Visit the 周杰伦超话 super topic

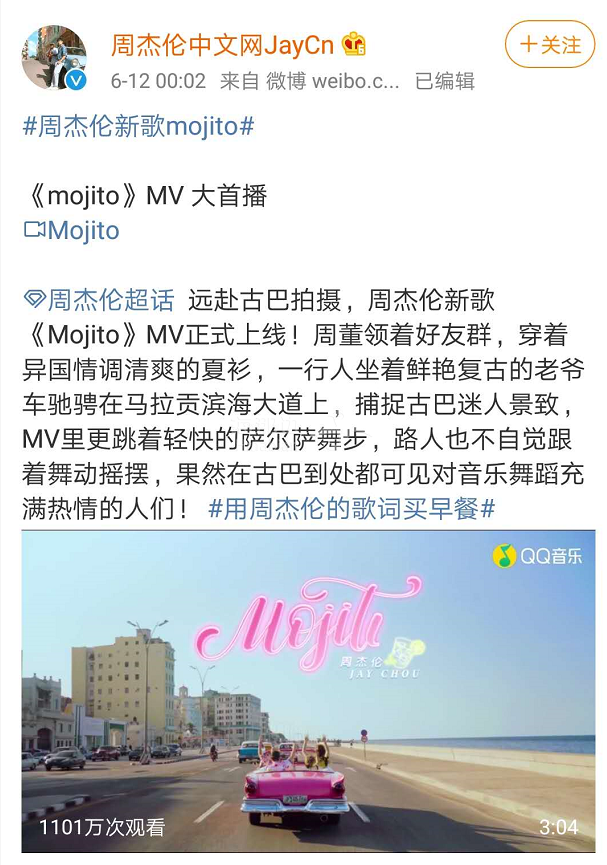[x=100, y=299]
